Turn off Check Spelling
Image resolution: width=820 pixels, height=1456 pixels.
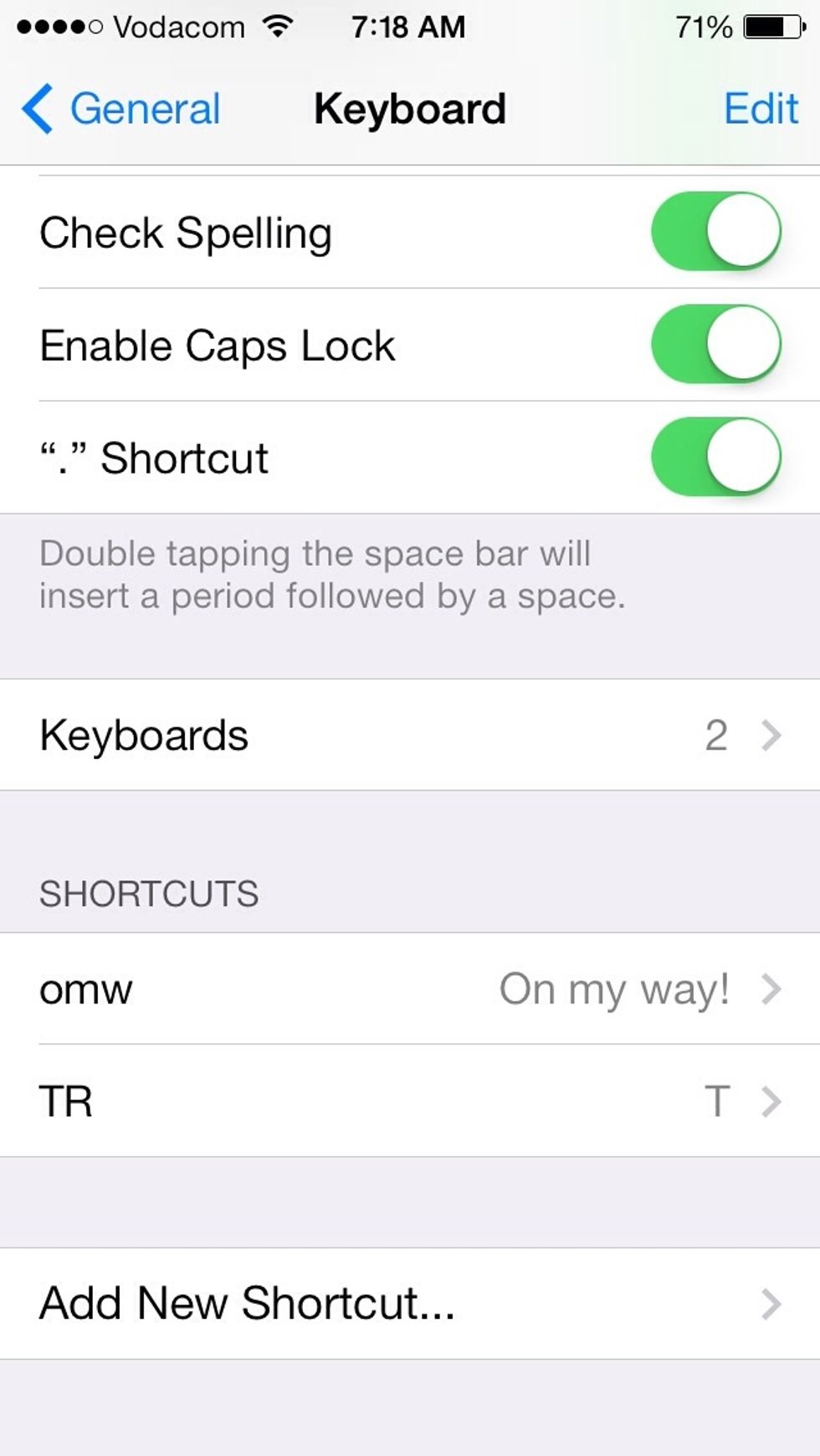pos(716,231)
